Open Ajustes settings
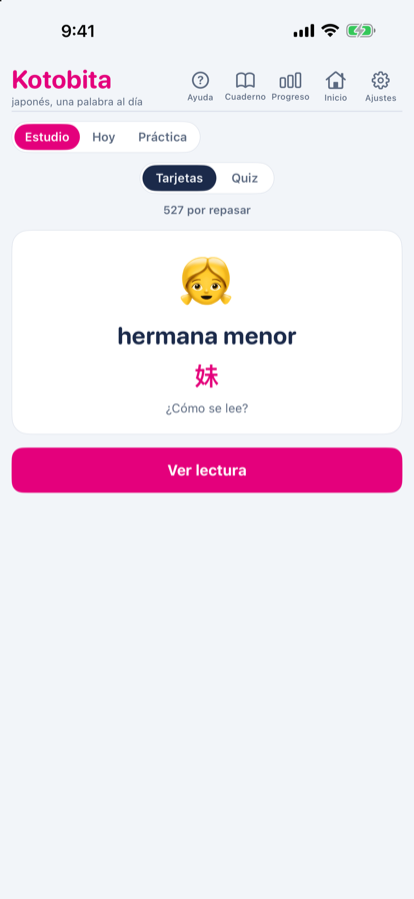414x899 pixels. pyautogui.click(x=381, y=87)
